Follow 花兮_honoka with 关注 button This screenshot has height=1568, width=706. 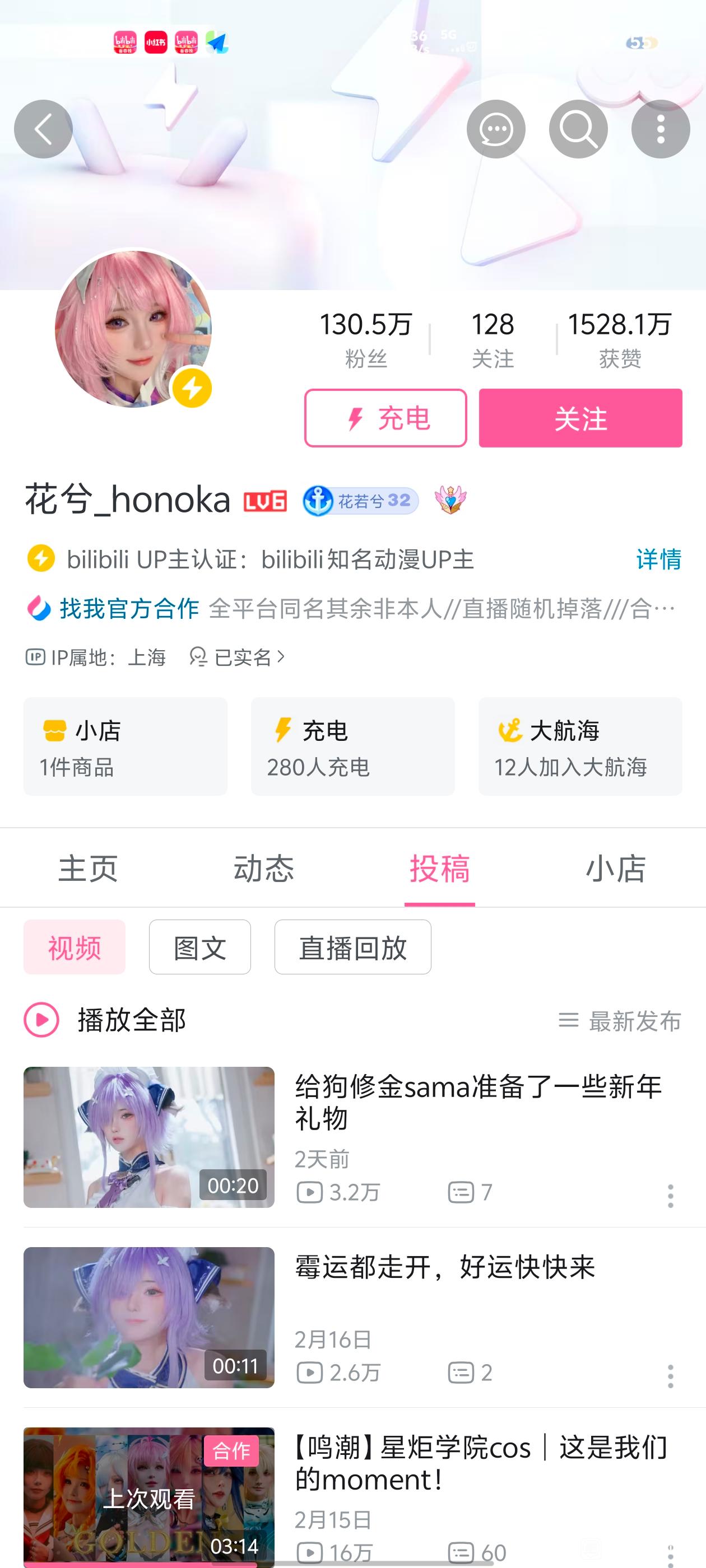[580, 418]
